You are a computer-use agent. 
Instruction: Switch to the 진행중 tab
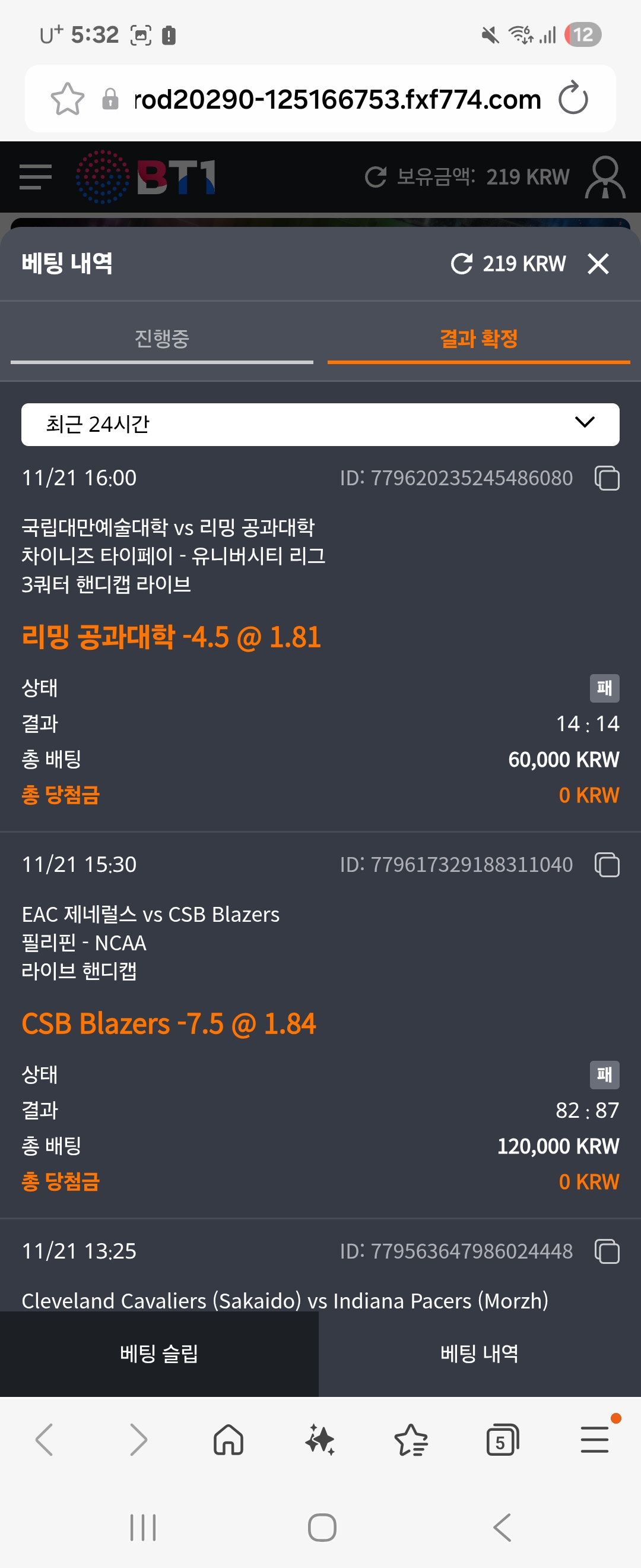tap(162, 339)
